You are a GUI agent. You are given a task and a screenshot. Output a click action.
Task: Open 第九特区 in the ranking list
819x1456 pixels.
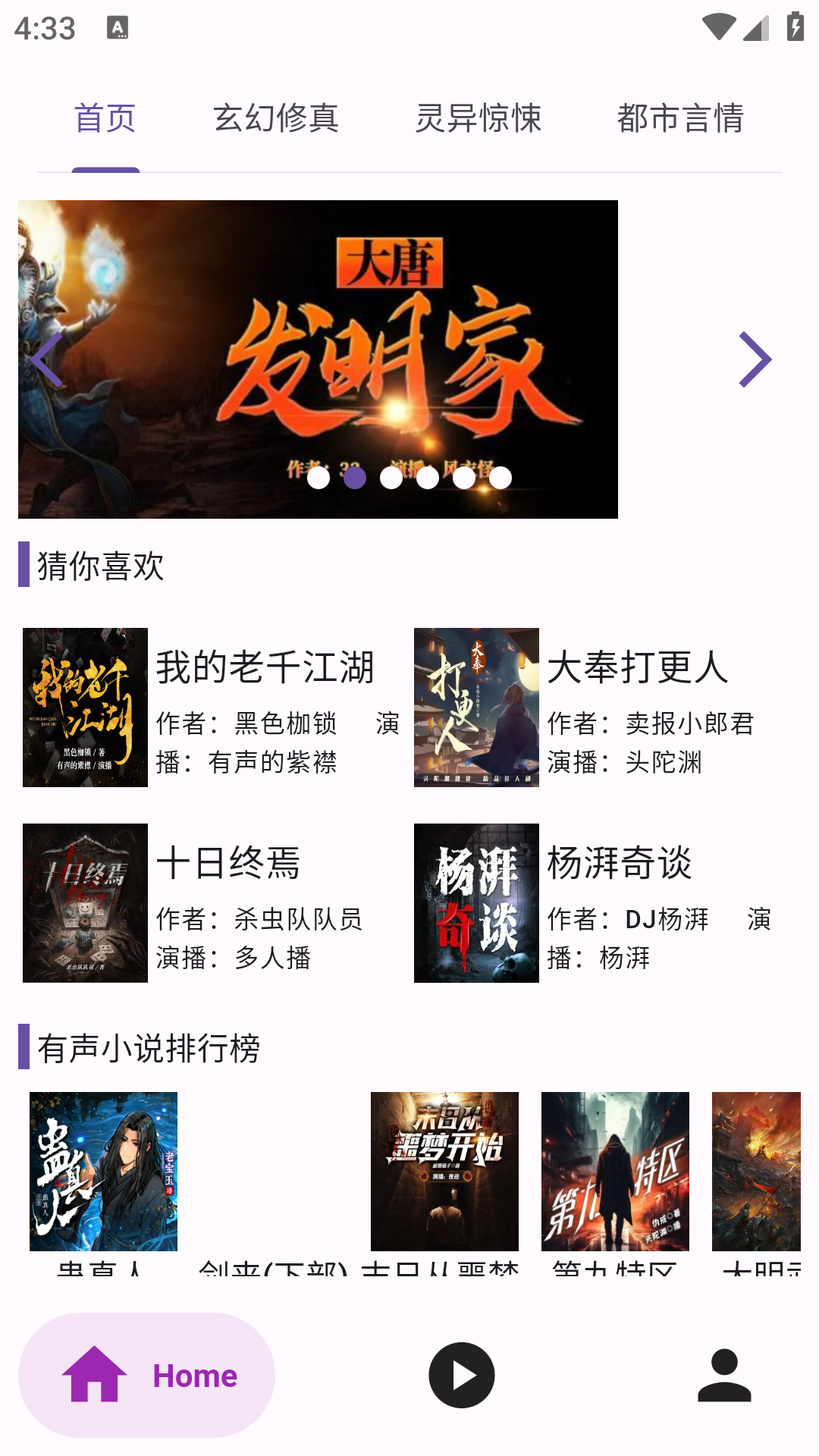tap(615, 1172)
